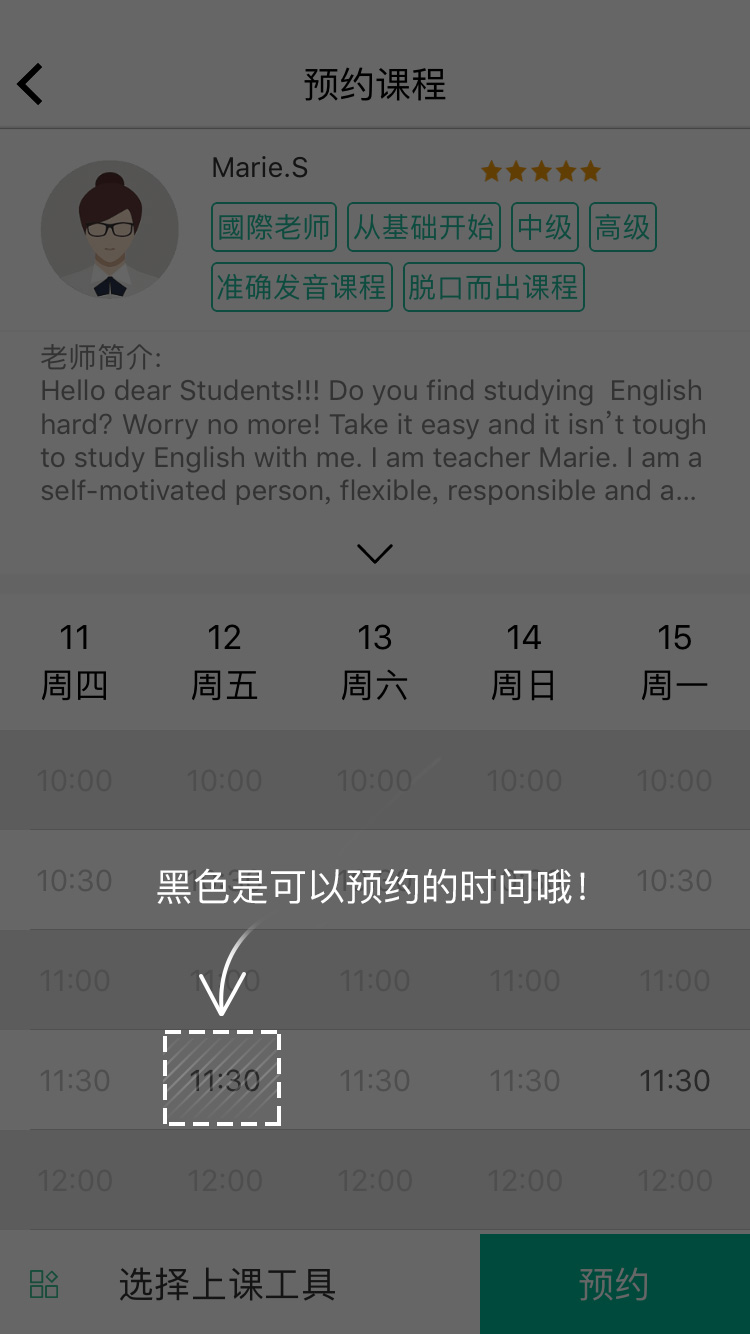Go back from the 预约课程 page
Viewport: 750px width, 1334px height.
[x=31, y=84]
